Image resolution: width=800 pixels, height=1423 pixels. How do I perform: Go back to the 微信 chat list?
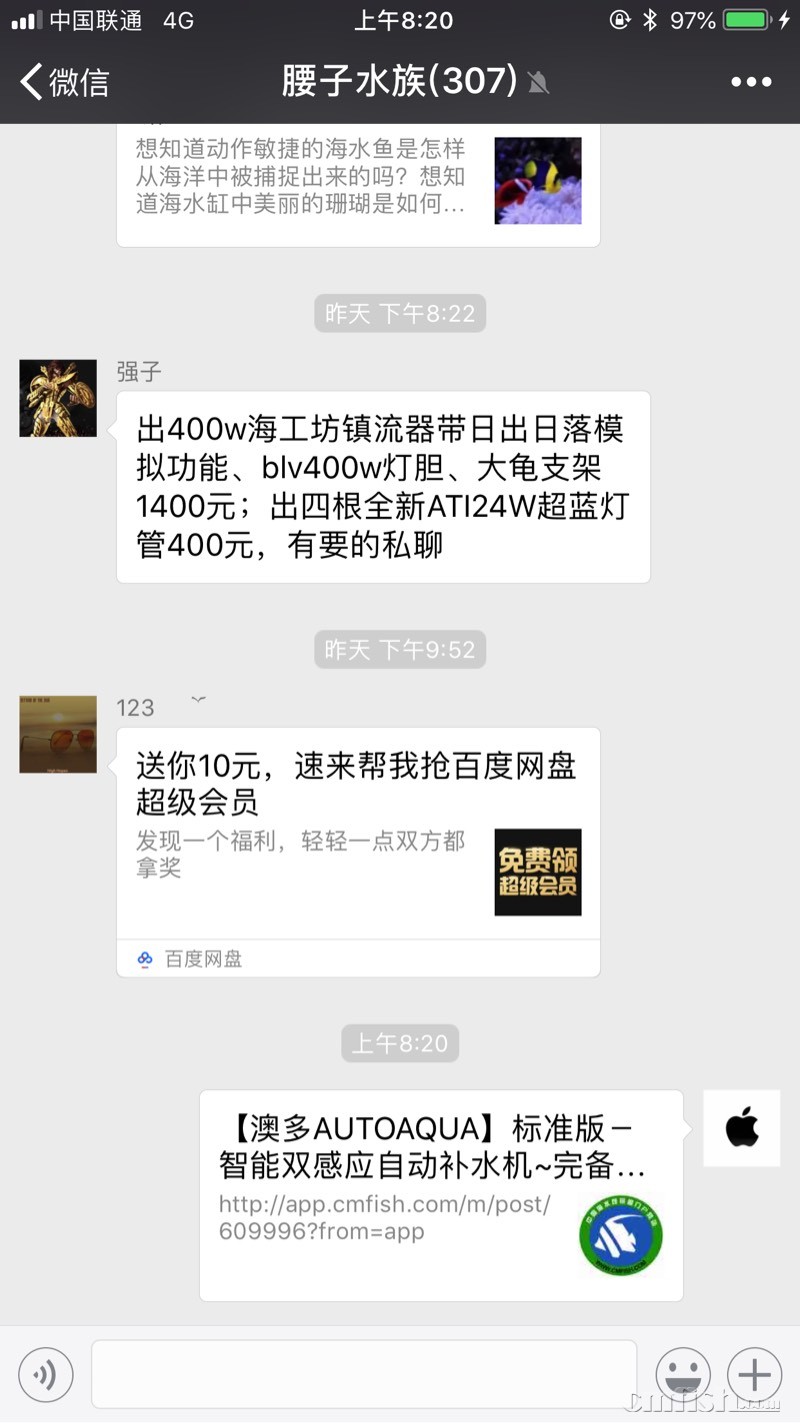pyautogui.click(x=65, y=82)
